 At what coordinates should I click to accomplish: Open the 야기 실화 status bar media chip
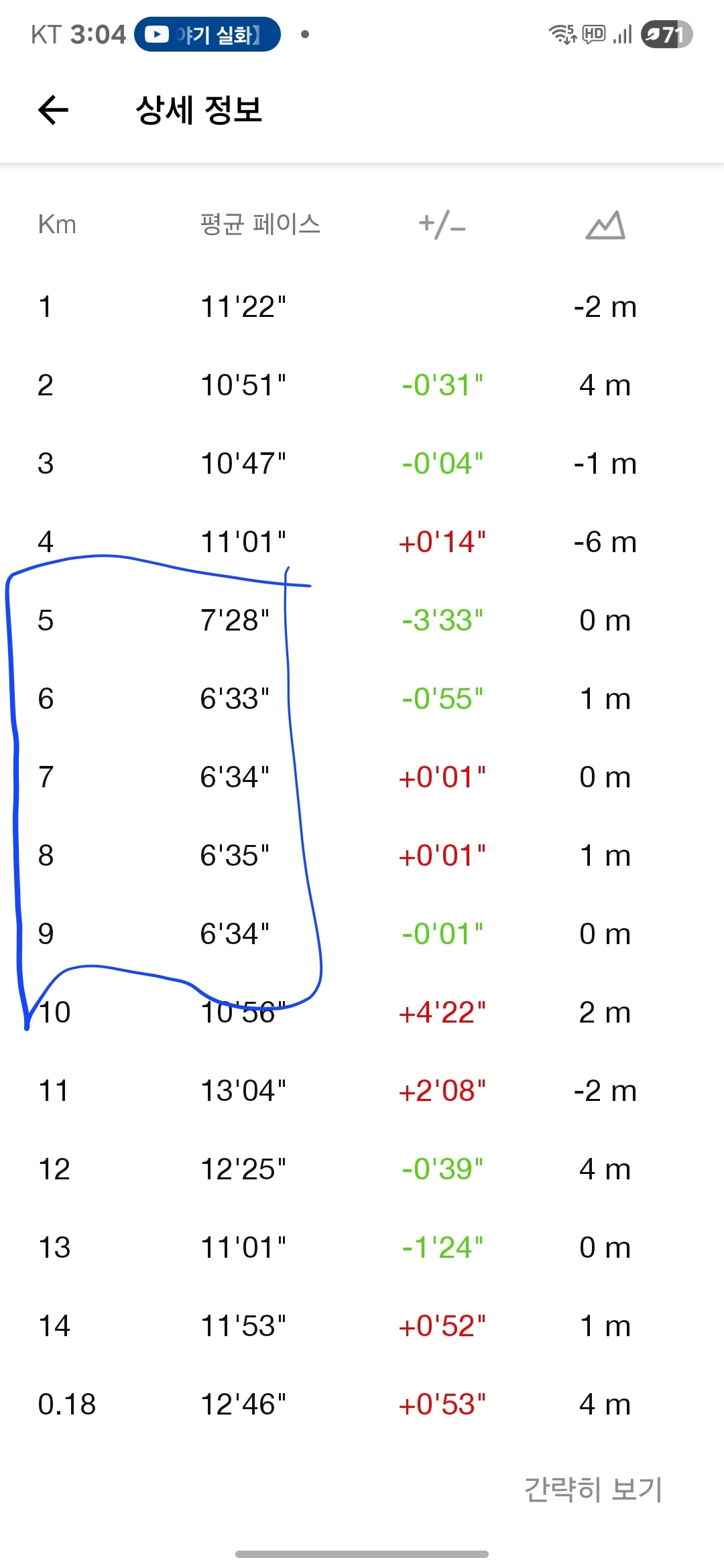click(x=207, y=34)
